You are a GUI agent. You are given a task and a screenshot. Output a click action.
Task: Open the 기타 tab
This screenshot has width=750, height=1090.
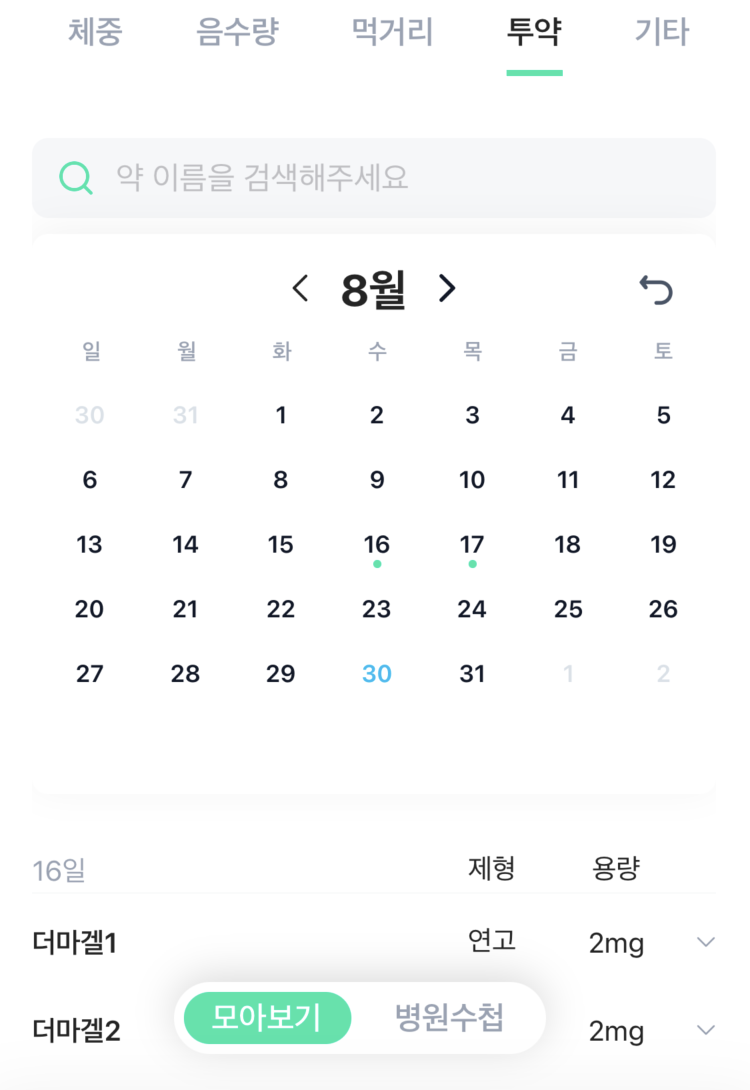click(662, 32)
